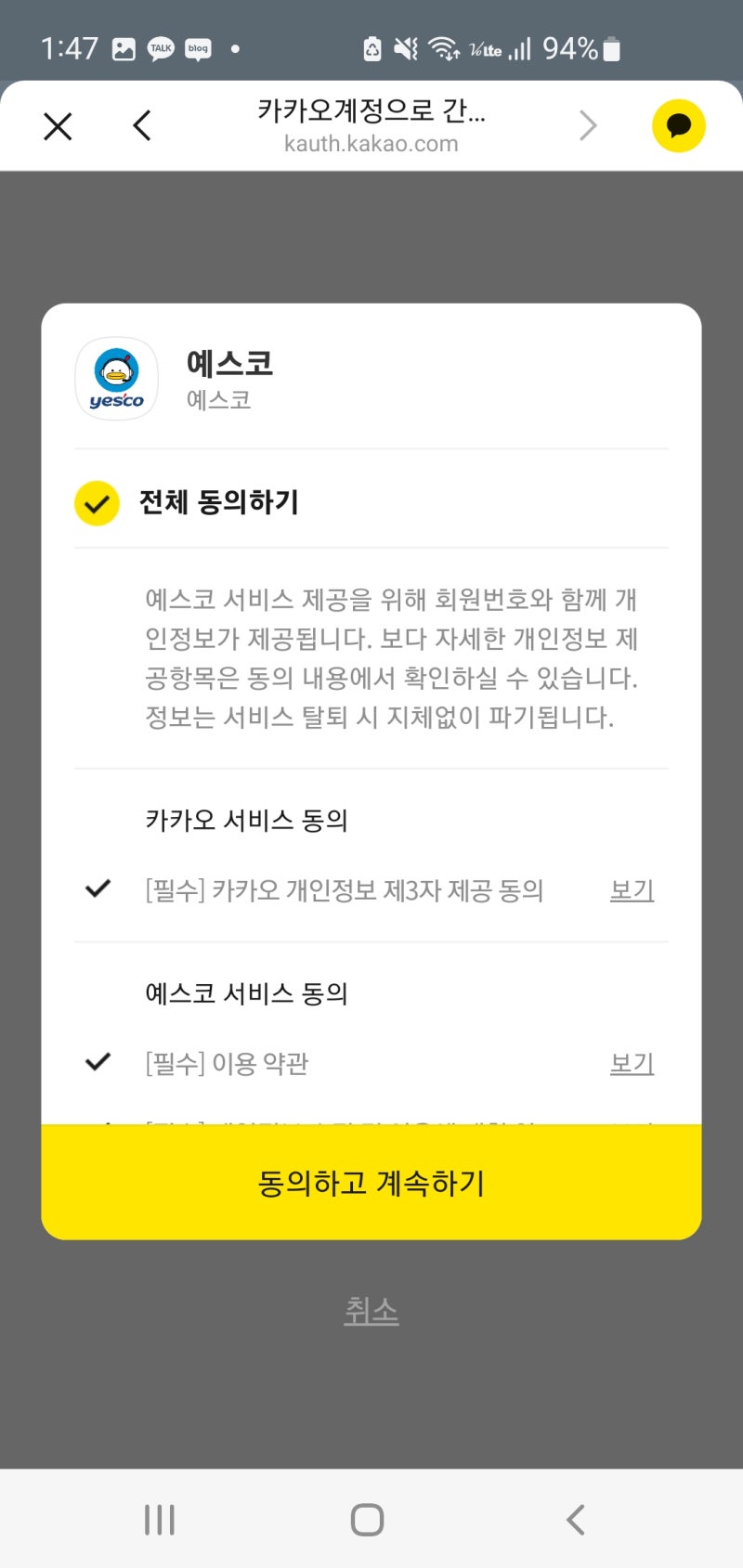This screenshot has height=1568, width=743.
Task: Tap the KakaoTalk icon in the status bar
Action: tap(161, 48)
